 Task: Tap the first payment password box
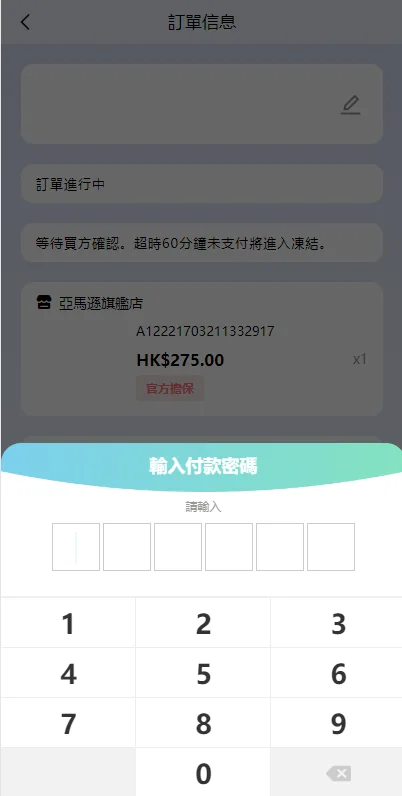pyautogui.click(x=76, y=547)
